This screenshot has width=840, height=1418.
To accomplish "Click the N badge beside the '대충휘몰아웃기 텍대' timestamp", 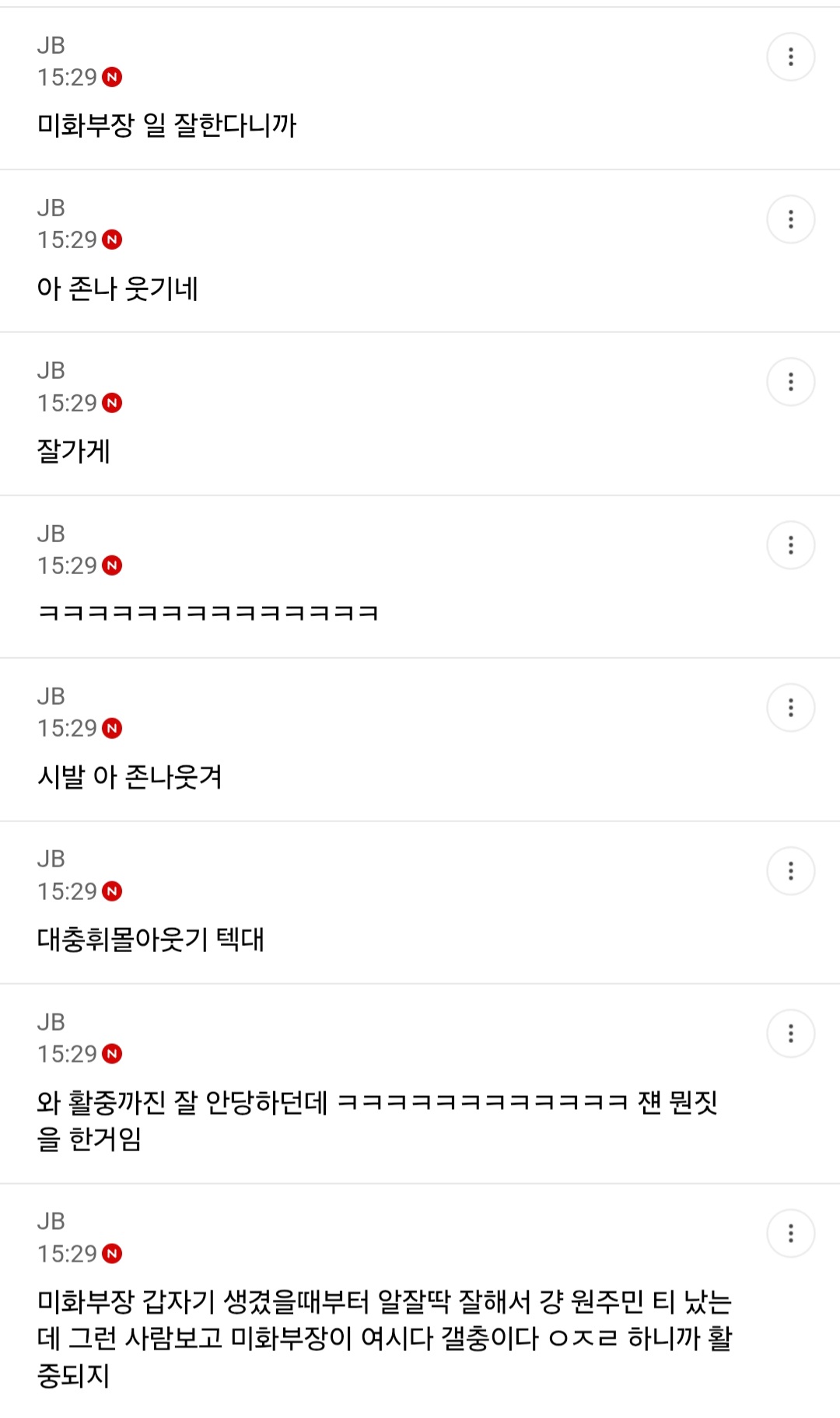I will [114, 892].
